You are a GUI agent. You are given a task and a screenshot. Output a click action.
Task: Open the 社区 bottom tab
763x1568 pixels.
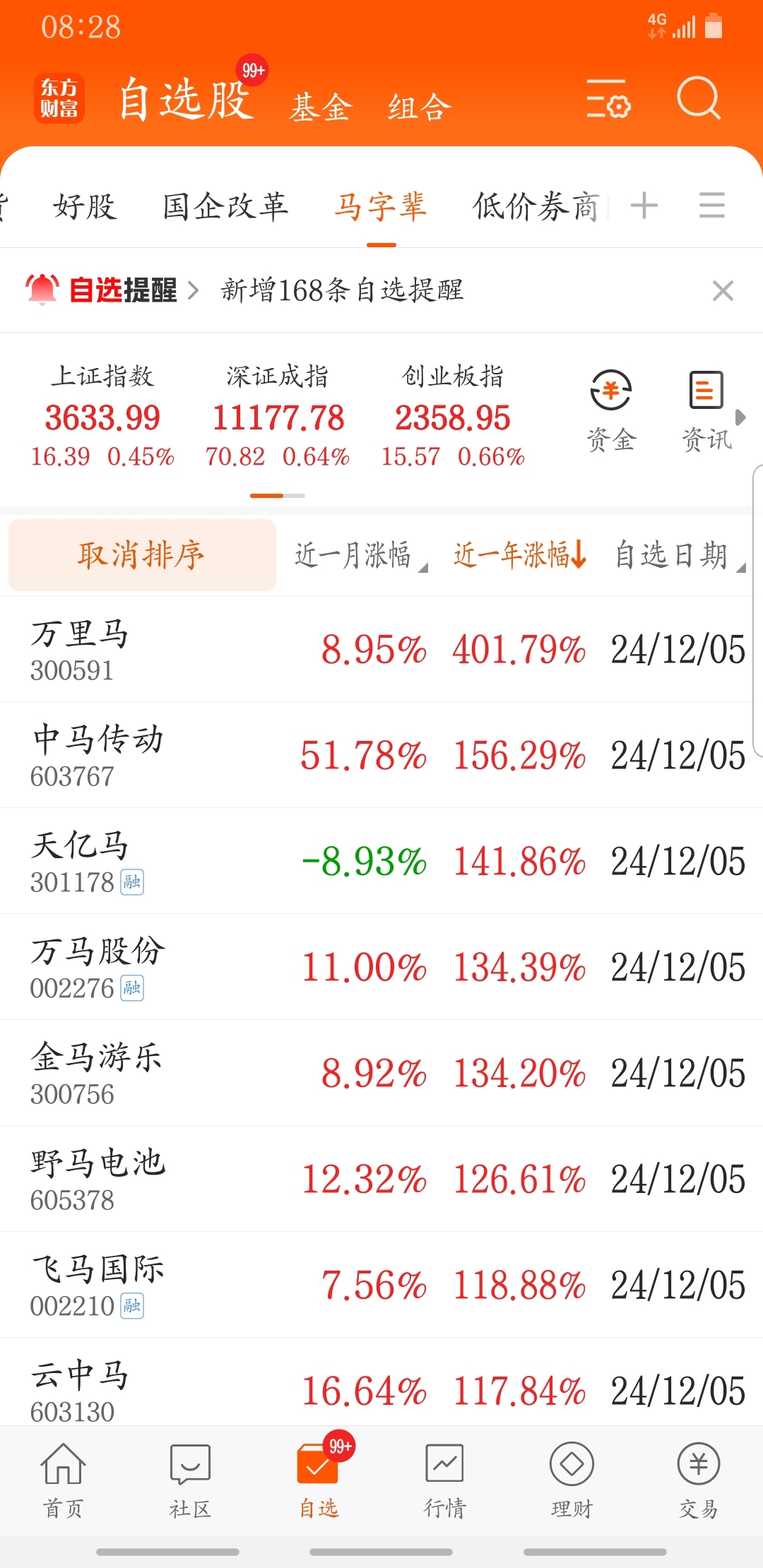[x=190, y=1480]
